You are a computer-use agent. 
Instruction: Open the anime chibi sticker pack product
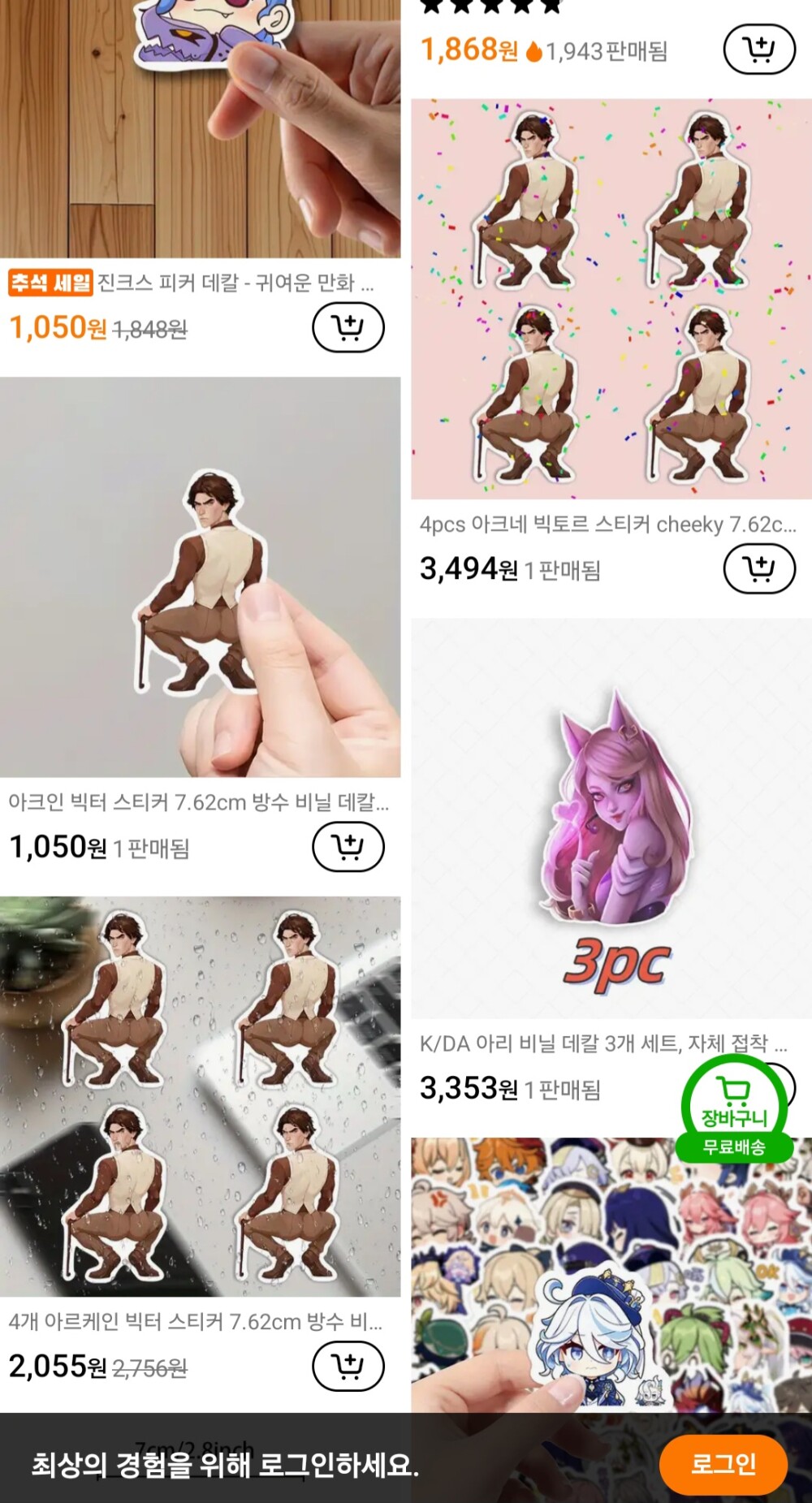(611, 1275)
